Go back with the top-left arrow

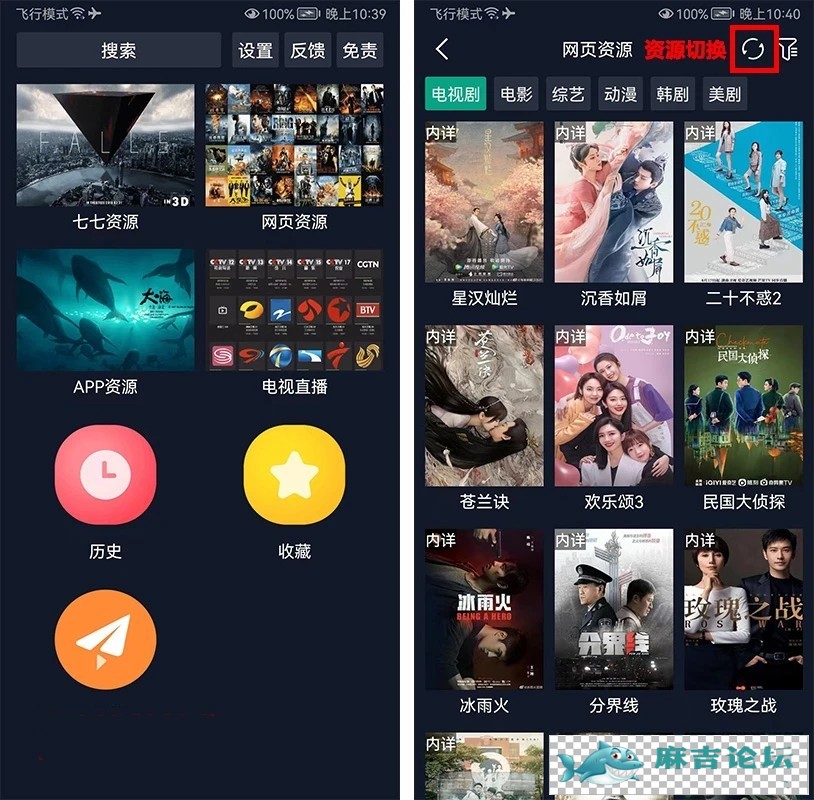pos(442,49)
